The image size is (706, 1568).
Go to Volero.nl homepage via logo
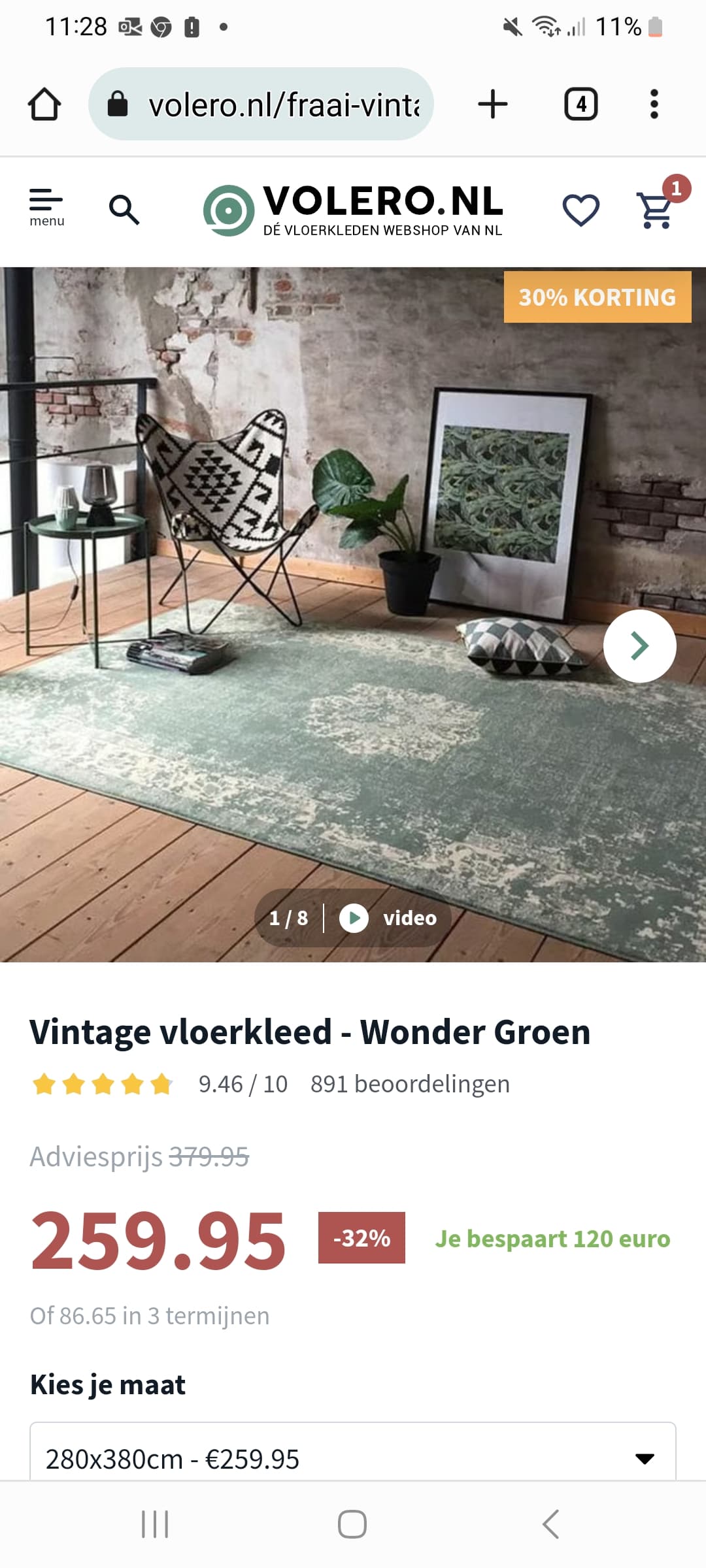tap(353, 210)
